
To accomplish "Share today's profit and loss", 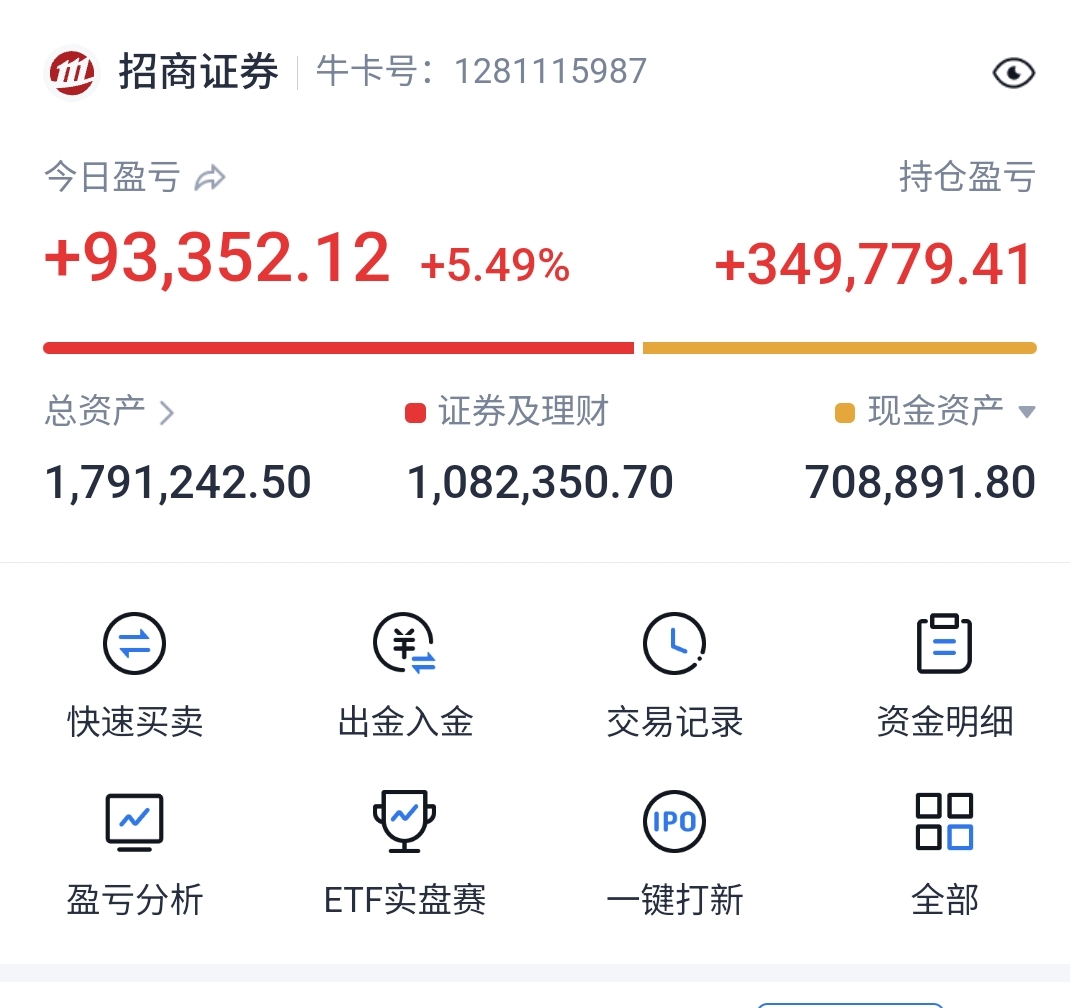I will (210, 179).
